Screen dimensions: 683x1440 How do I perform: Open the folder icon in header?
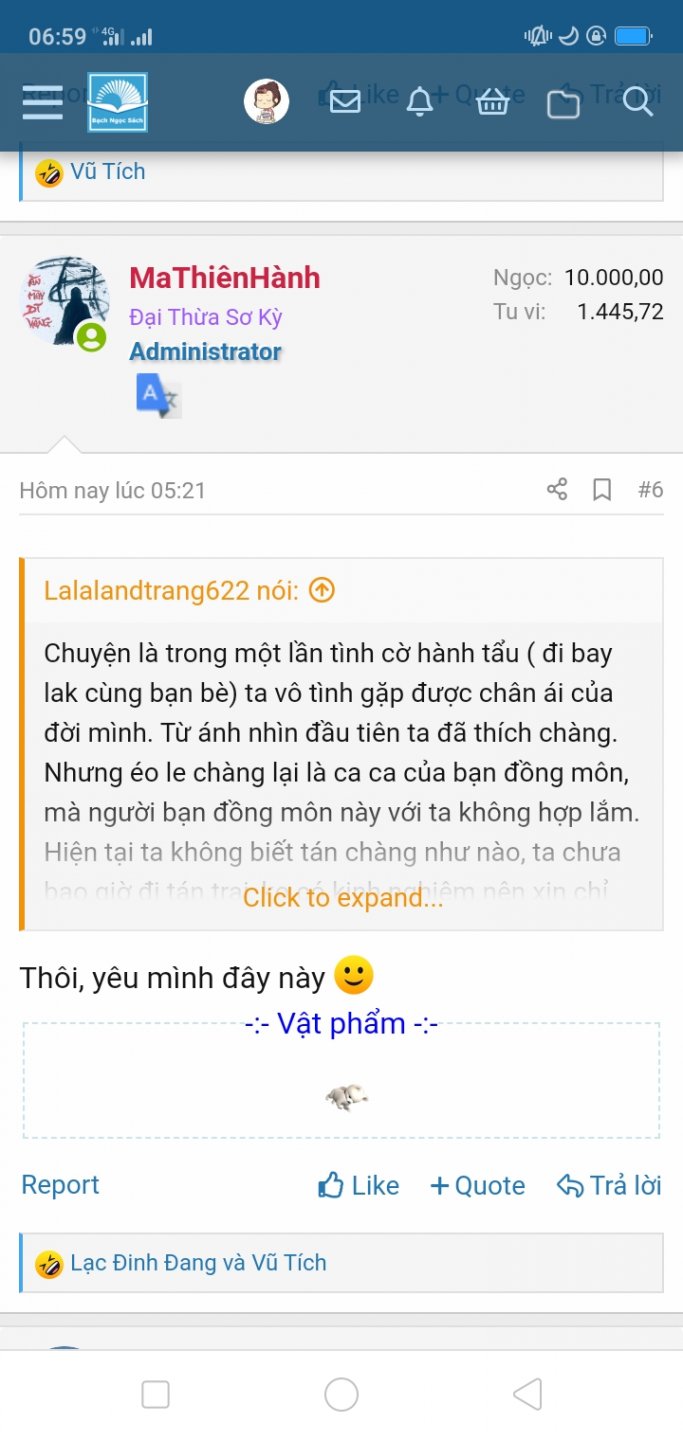[563, 103]
